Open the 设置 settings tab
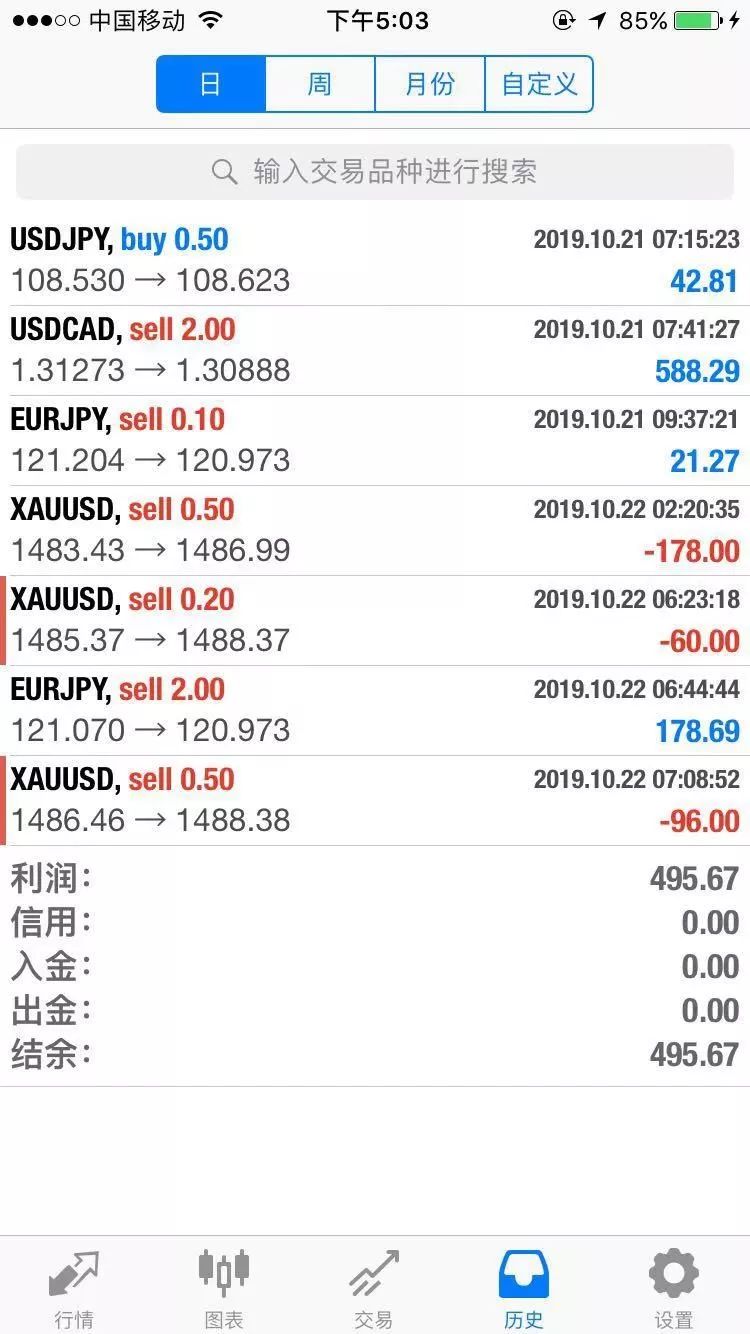The width and height of the screenshot is (750, 1334). coord(674,1288)
